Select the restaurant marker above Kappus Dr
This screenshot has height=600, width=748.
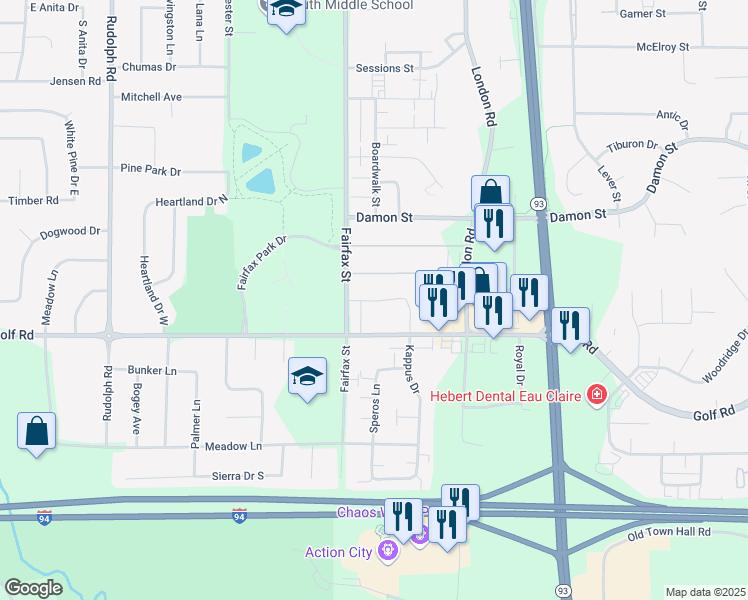[x=438, y=304]
